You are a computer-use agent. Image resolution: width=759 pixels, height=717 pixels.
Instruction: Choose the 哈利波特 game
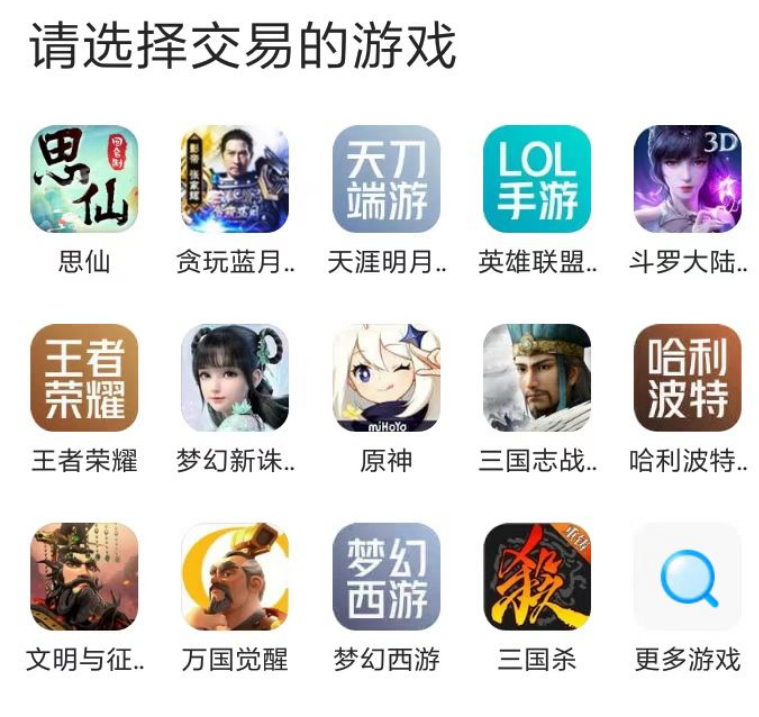coord(688,378)
